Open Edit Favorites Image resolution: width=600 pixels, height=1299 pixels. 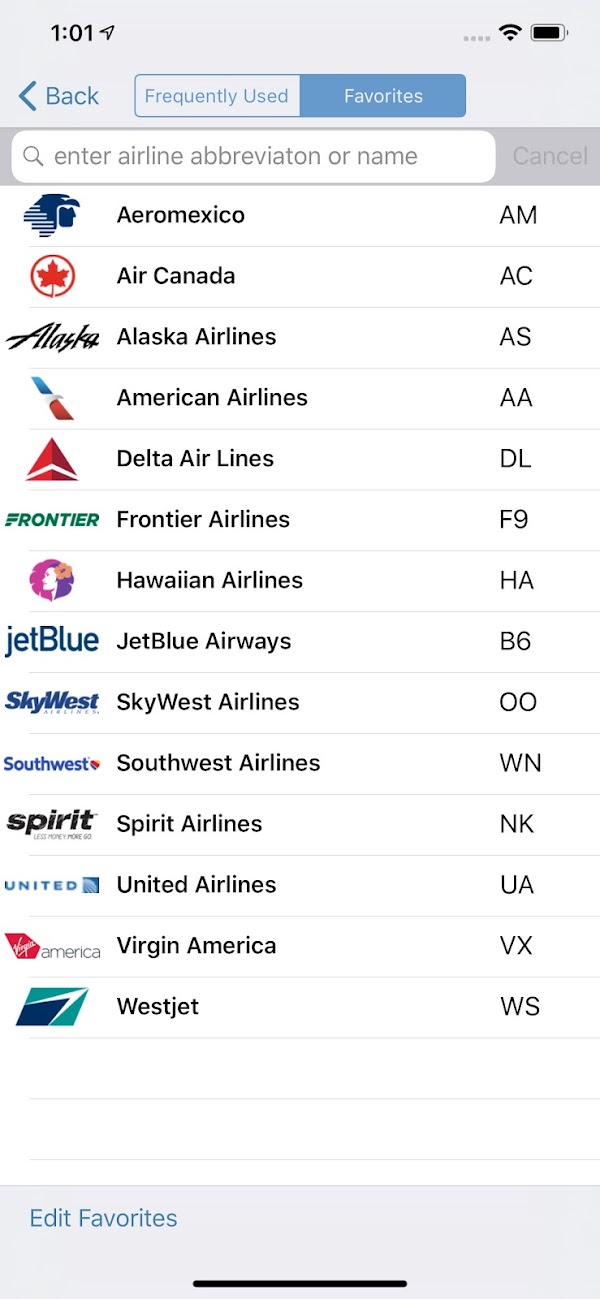pos(103,1218)
